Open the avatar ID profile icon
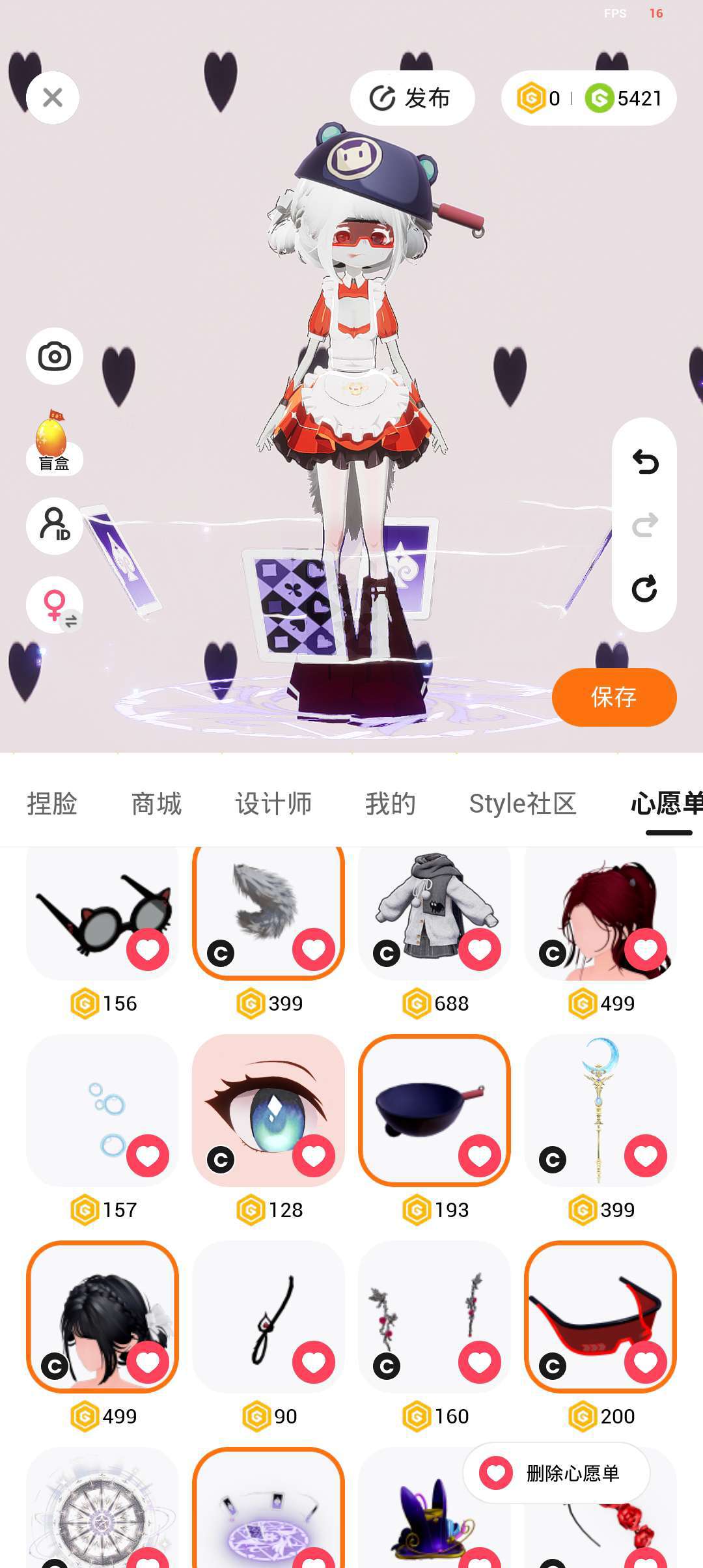703x1568 pixels. point(55,525)
